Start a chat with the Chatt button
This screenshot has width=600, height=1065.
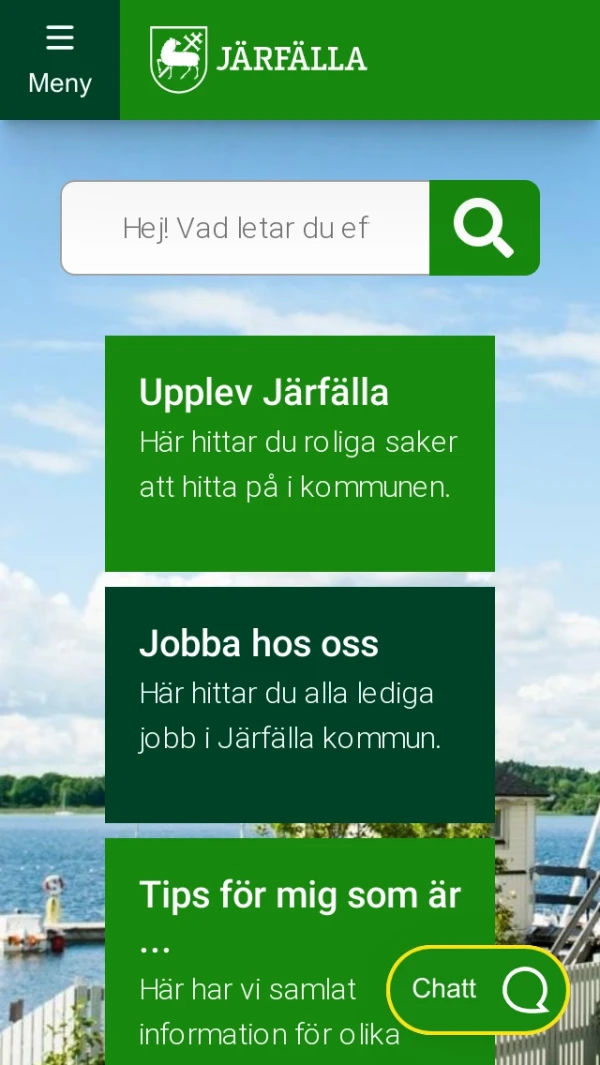click(478, 990)
